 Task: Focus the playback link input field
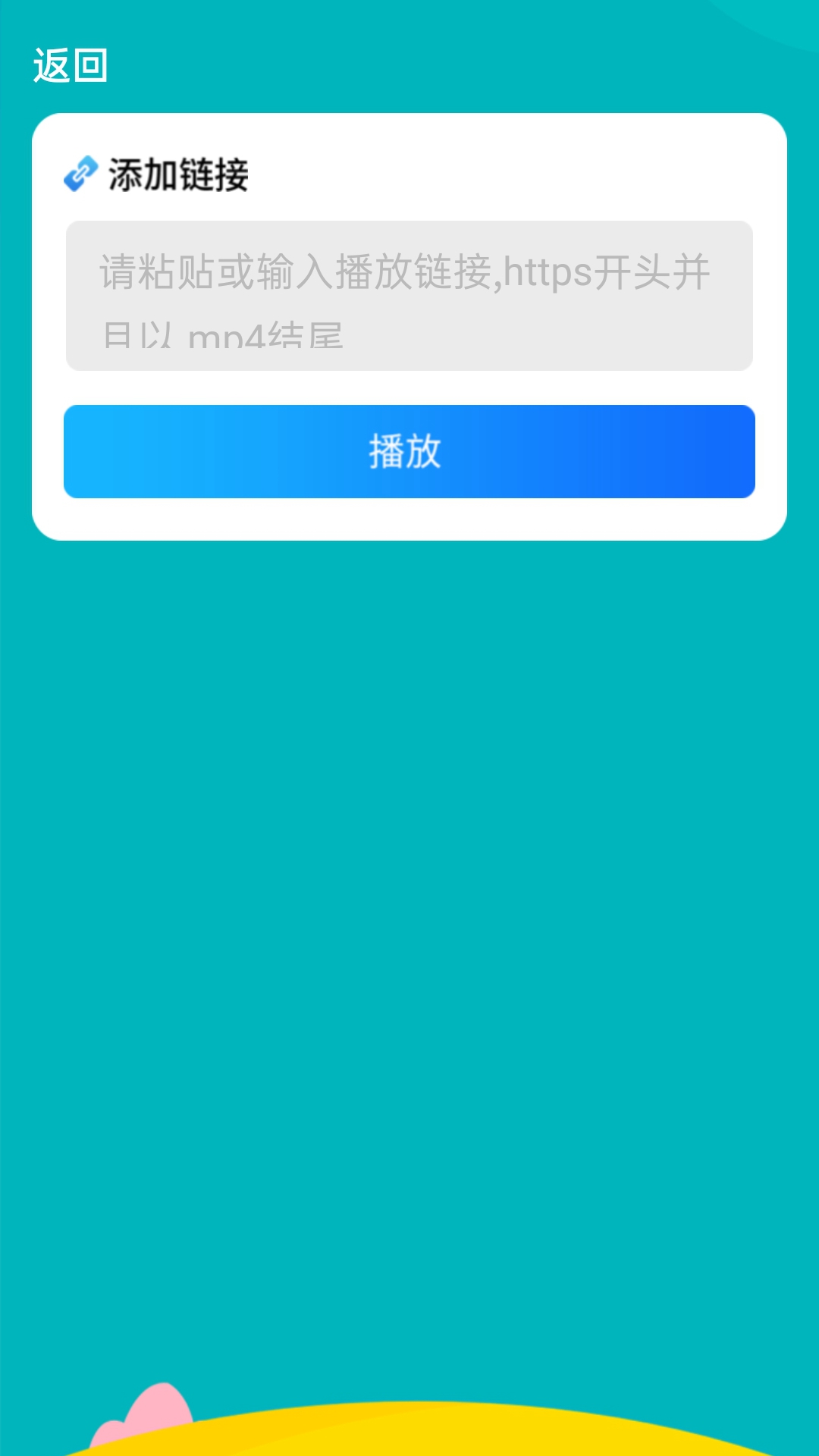coord(409,296)
